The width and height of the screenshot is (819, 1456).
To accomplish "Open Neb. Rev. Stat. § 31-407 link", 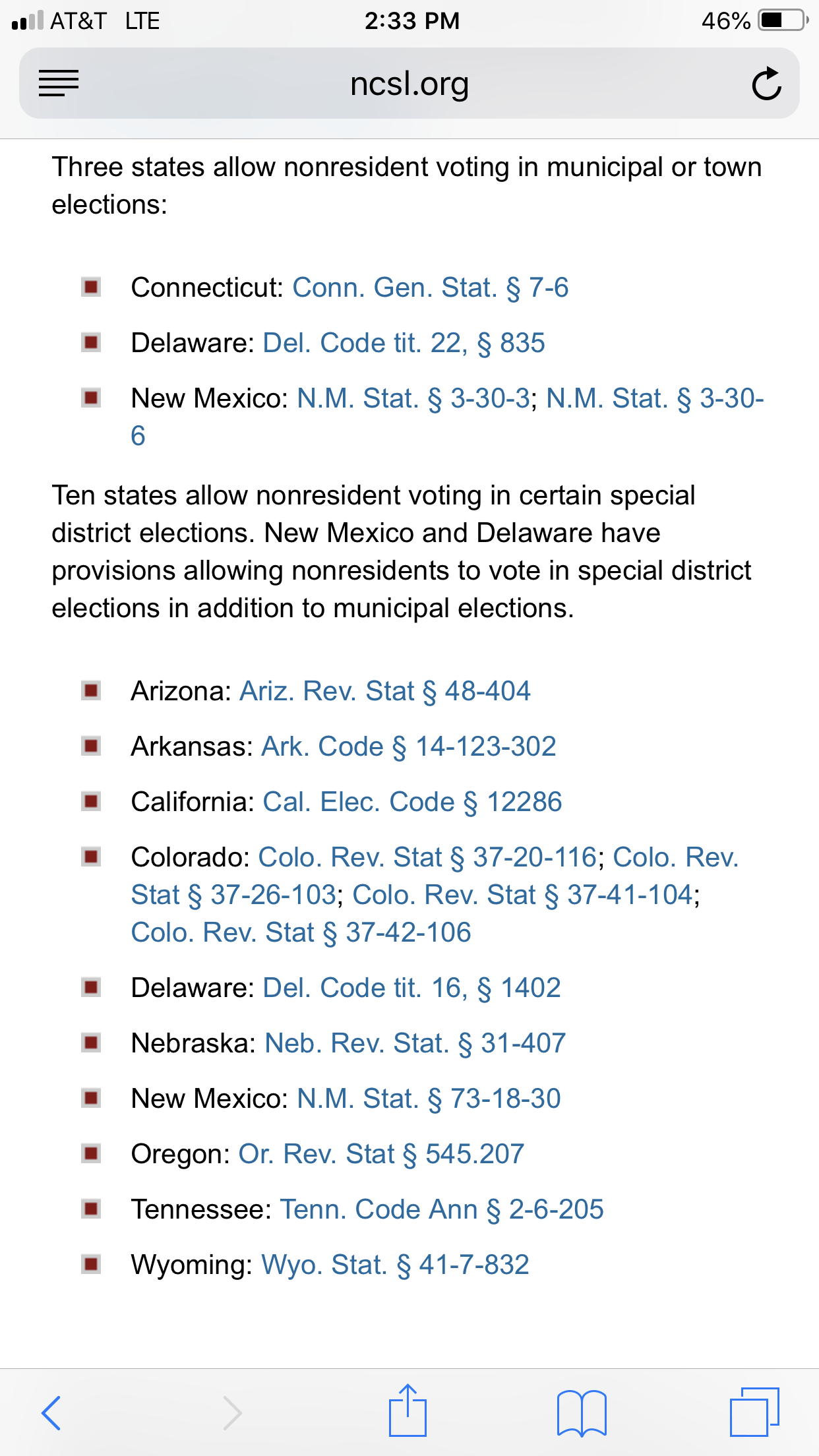I will [x=415, y=1043].
